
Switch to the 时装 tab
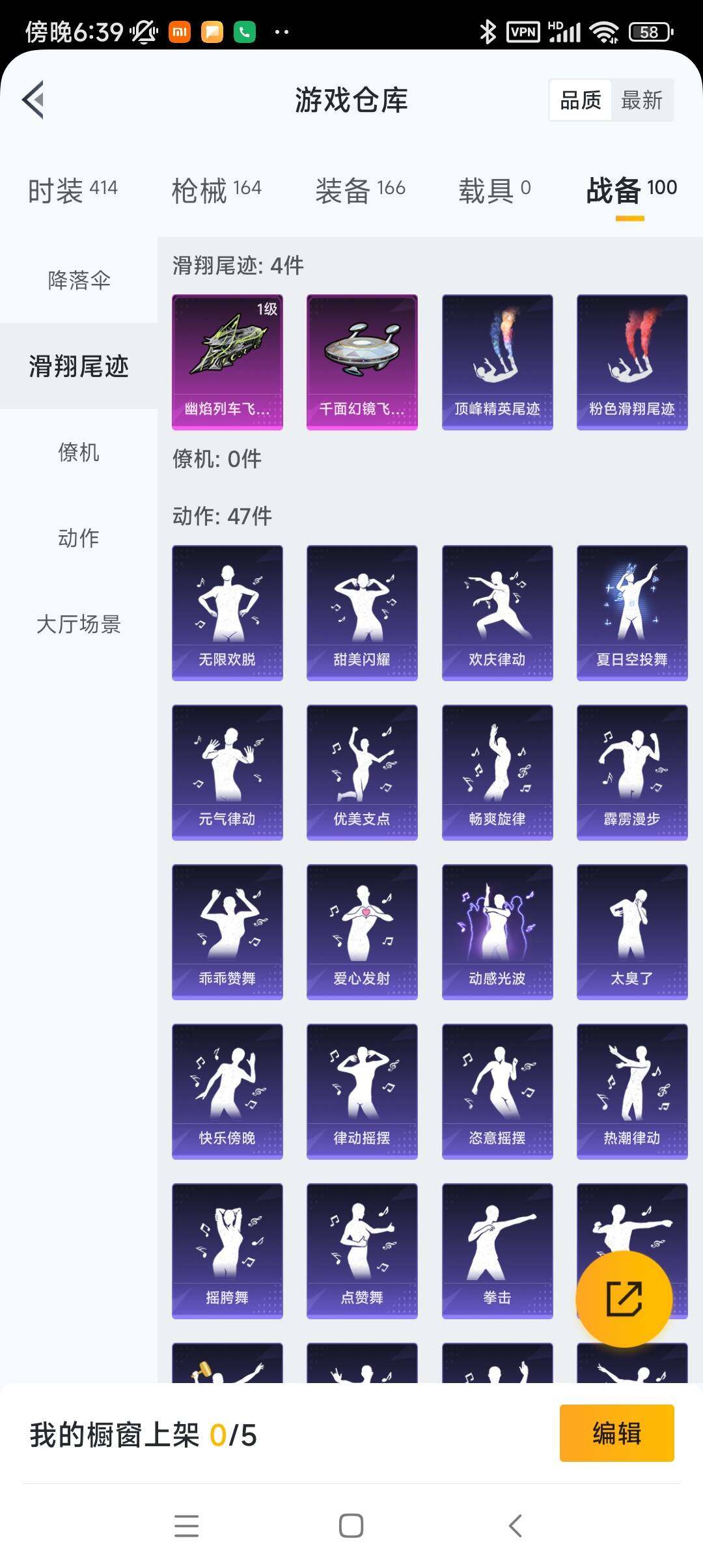point(73,190)
